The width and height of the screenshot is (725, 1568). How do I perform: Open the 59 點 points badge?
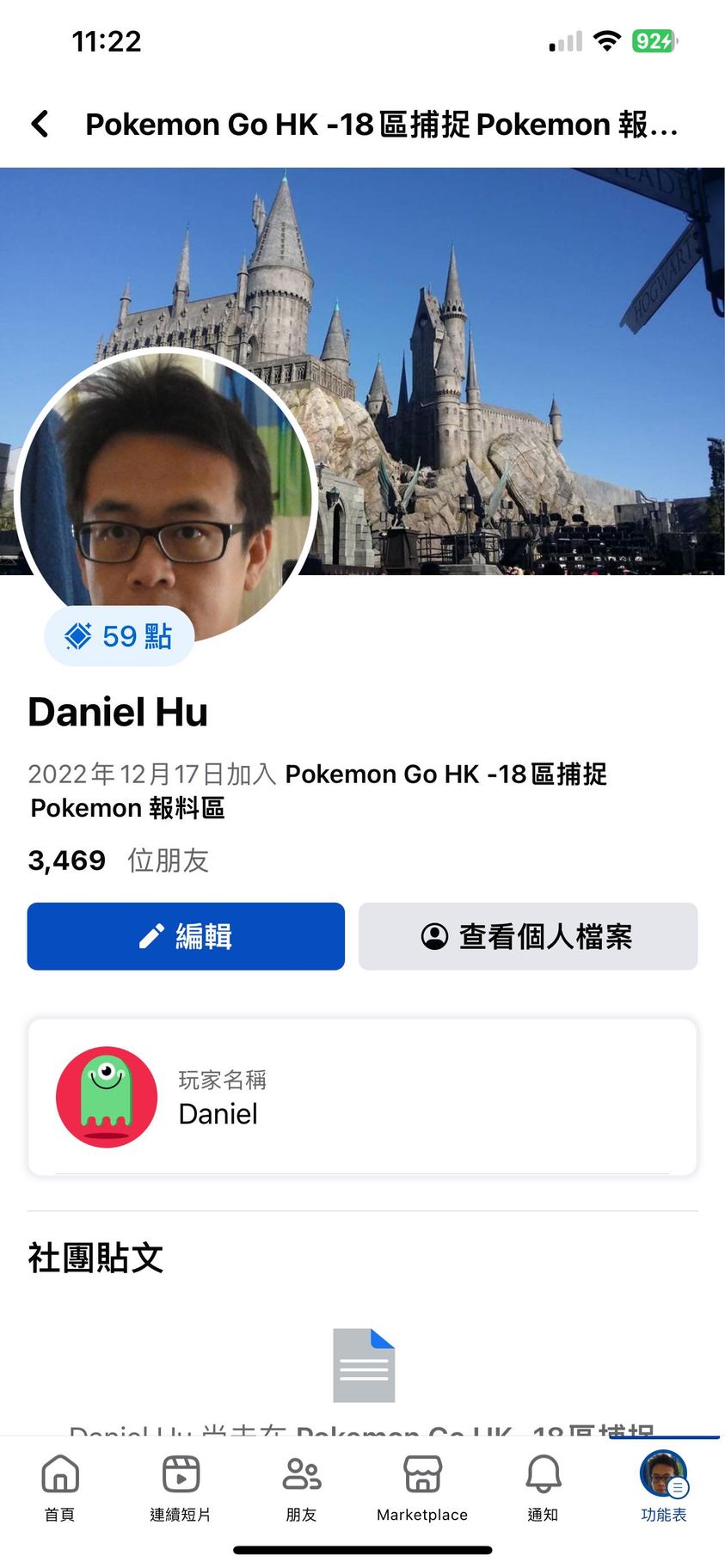[x=119, y=636]
